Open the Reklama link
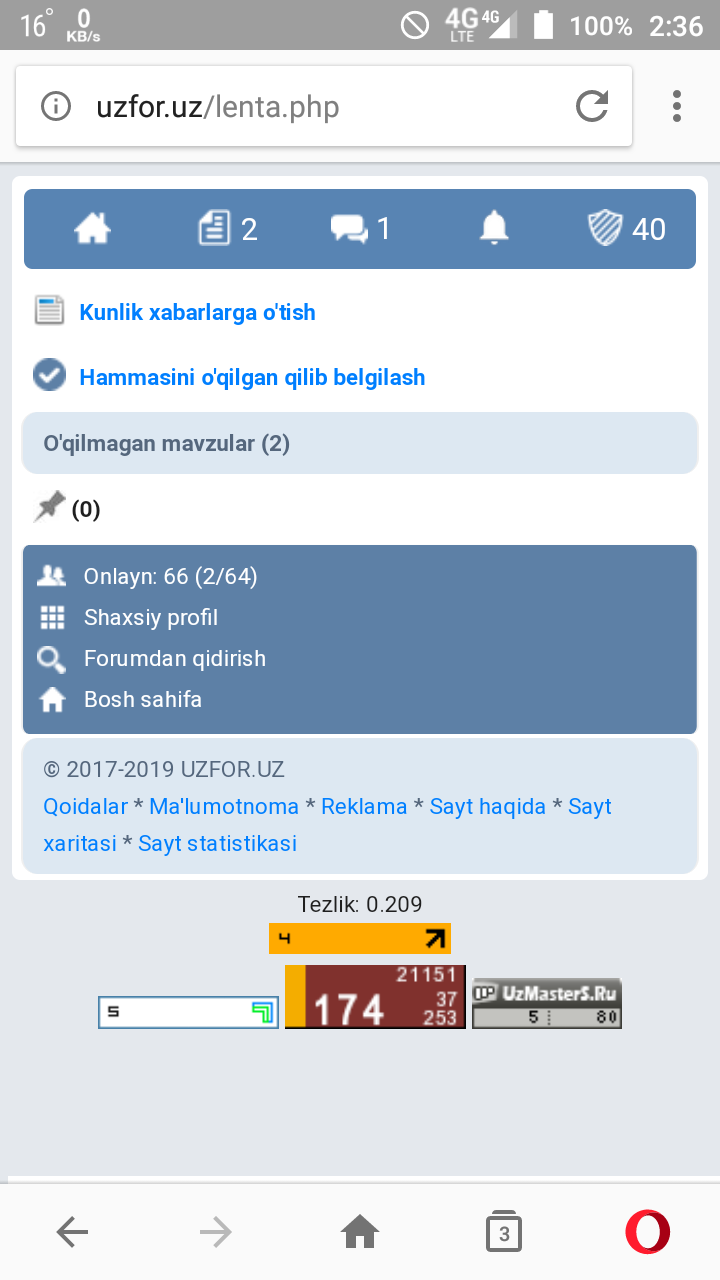The image size is (720, 1280). (364, 806)
